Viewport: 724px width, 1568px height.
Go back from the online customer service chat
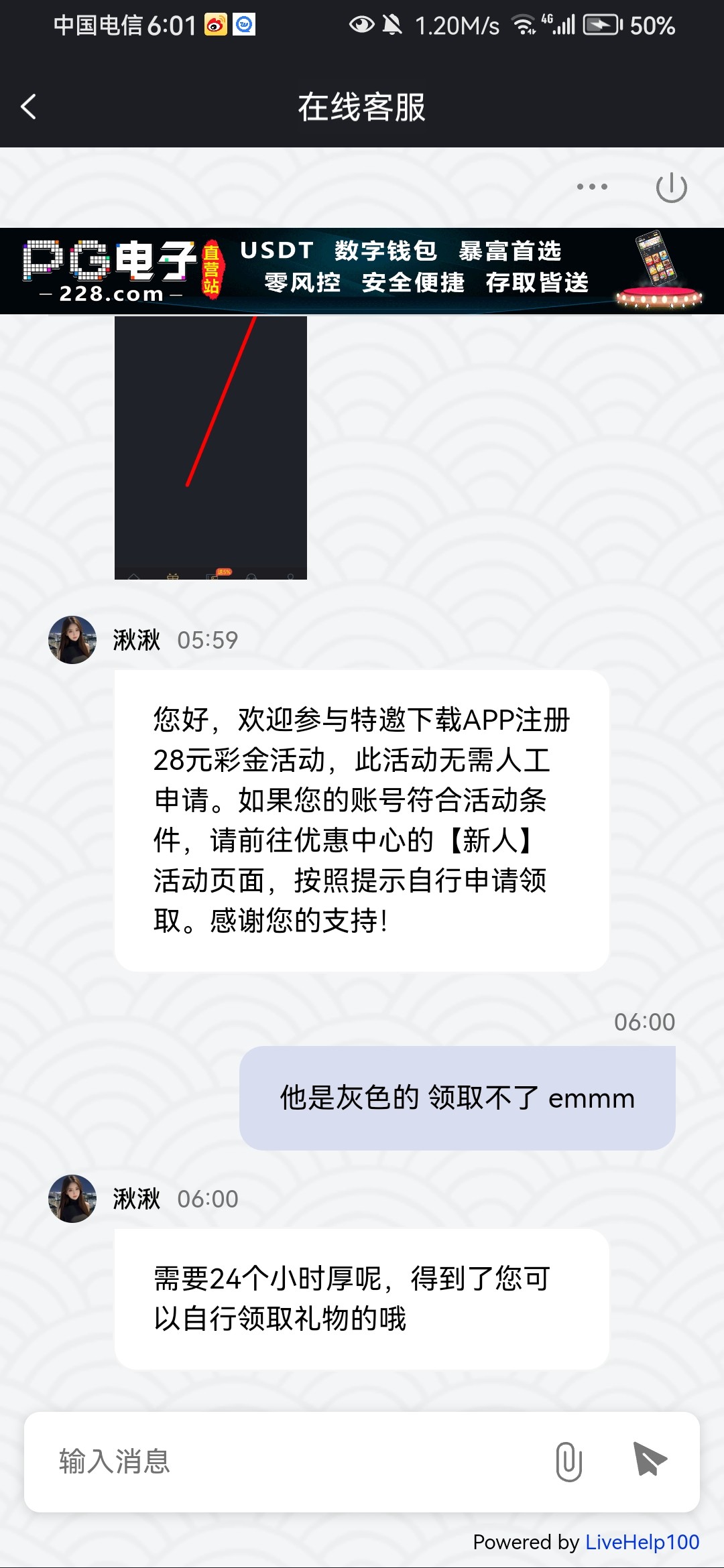28,107
